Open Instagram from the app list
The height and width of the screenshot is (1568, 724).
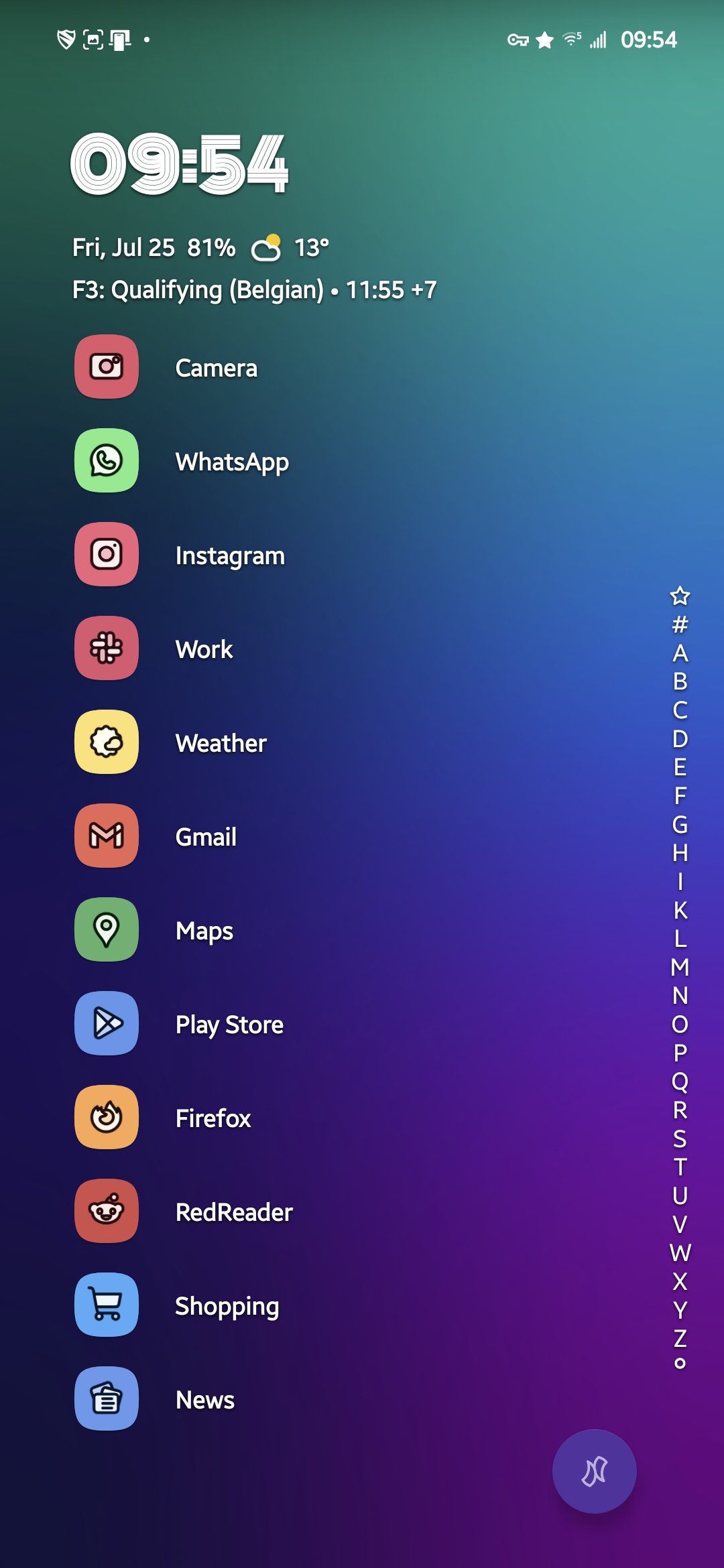coord(107,555)
